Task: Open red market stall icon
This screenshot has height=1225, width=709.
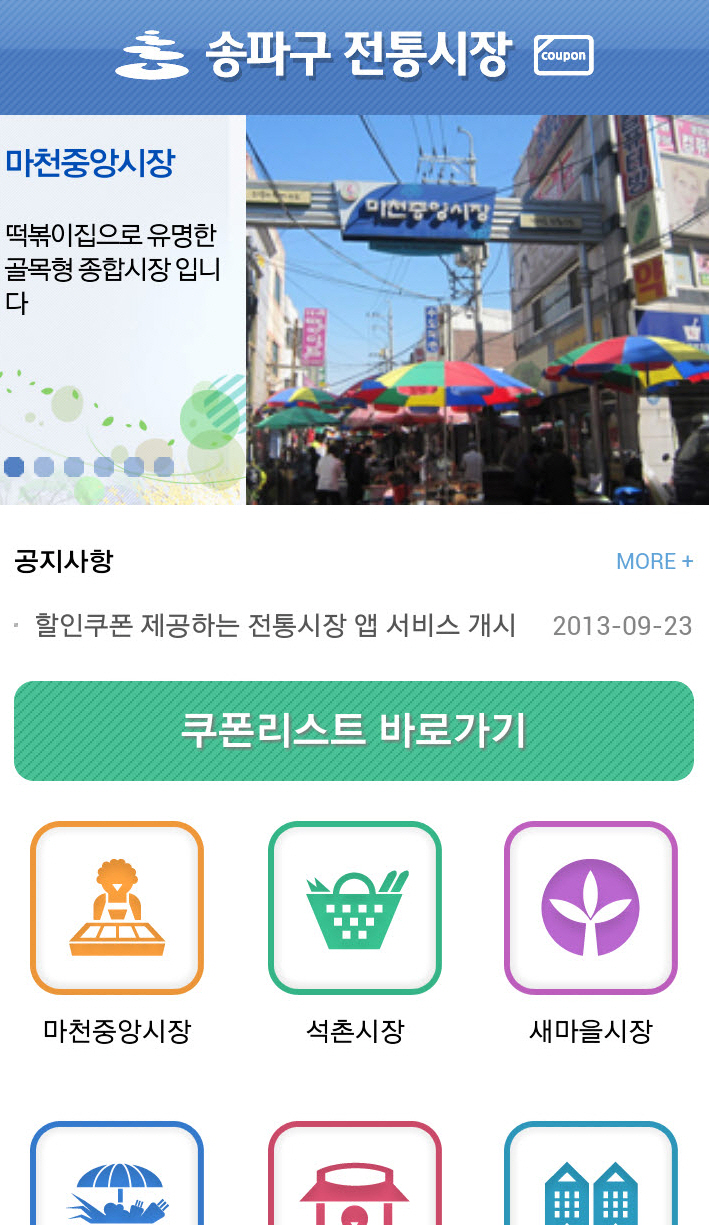Action: pos(354,1180)
